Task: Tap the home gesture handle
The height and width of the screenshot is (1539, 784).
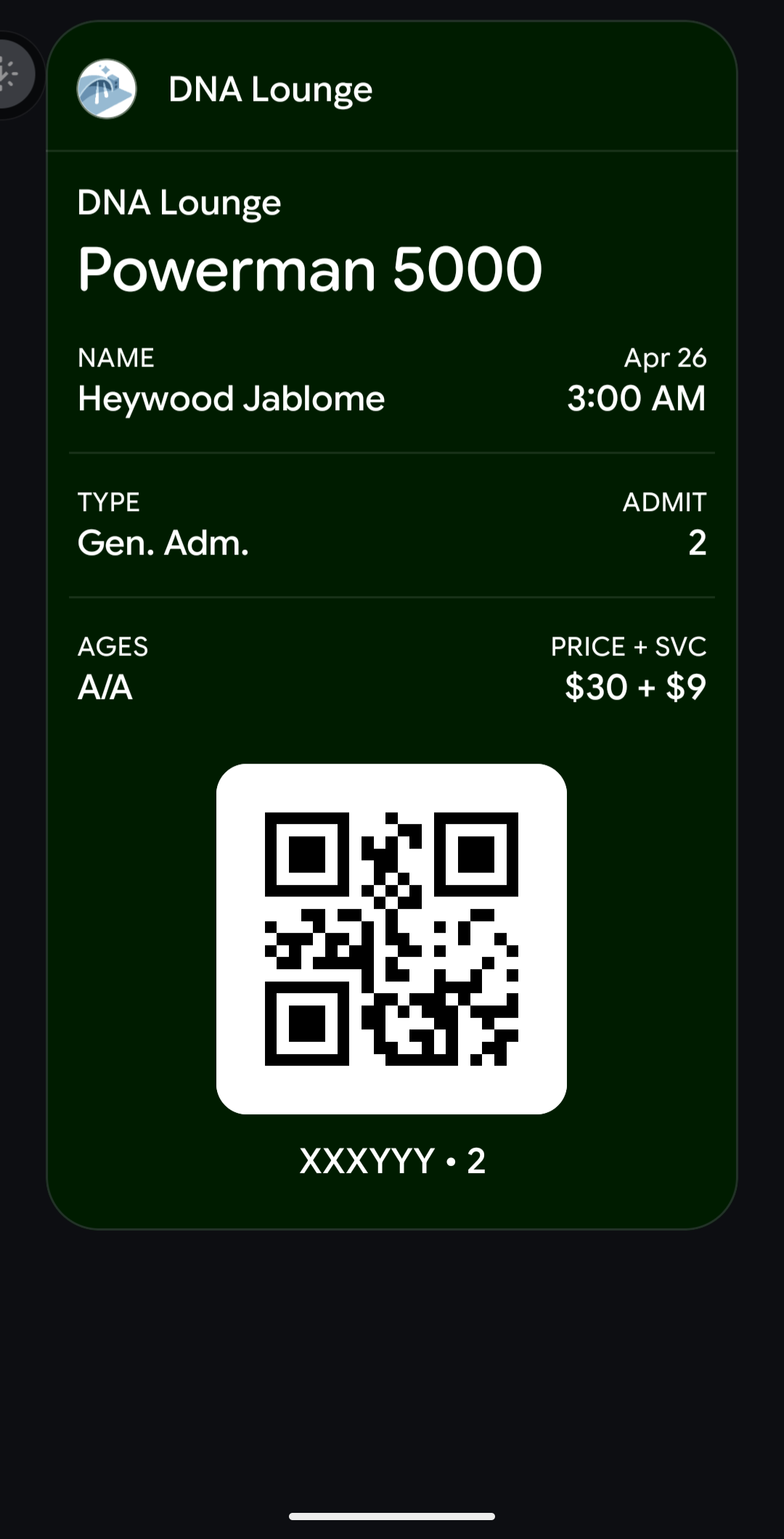Action: point(392,1516)
